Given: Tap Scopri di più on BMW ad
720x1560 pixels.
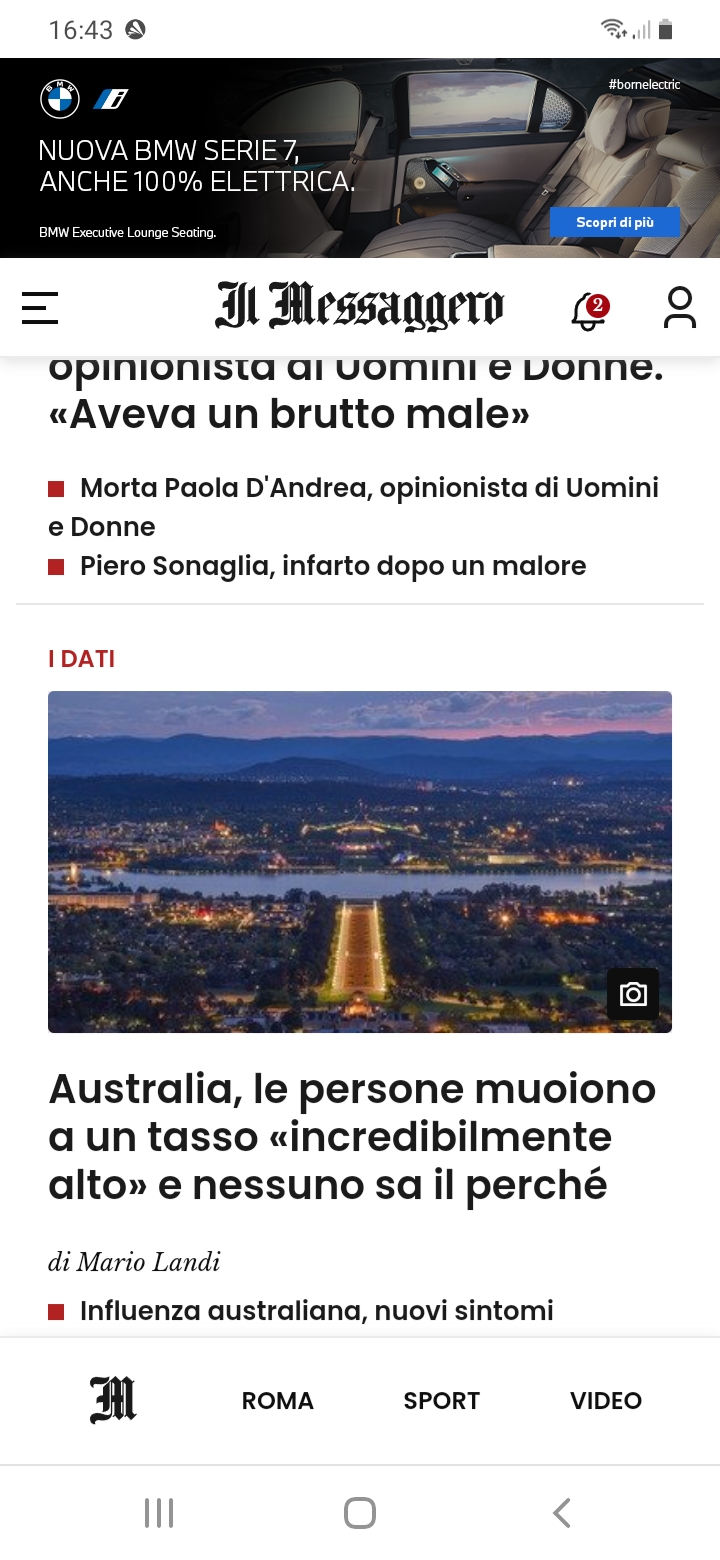Looking at the screenshot, I should [x=614, y=222].
